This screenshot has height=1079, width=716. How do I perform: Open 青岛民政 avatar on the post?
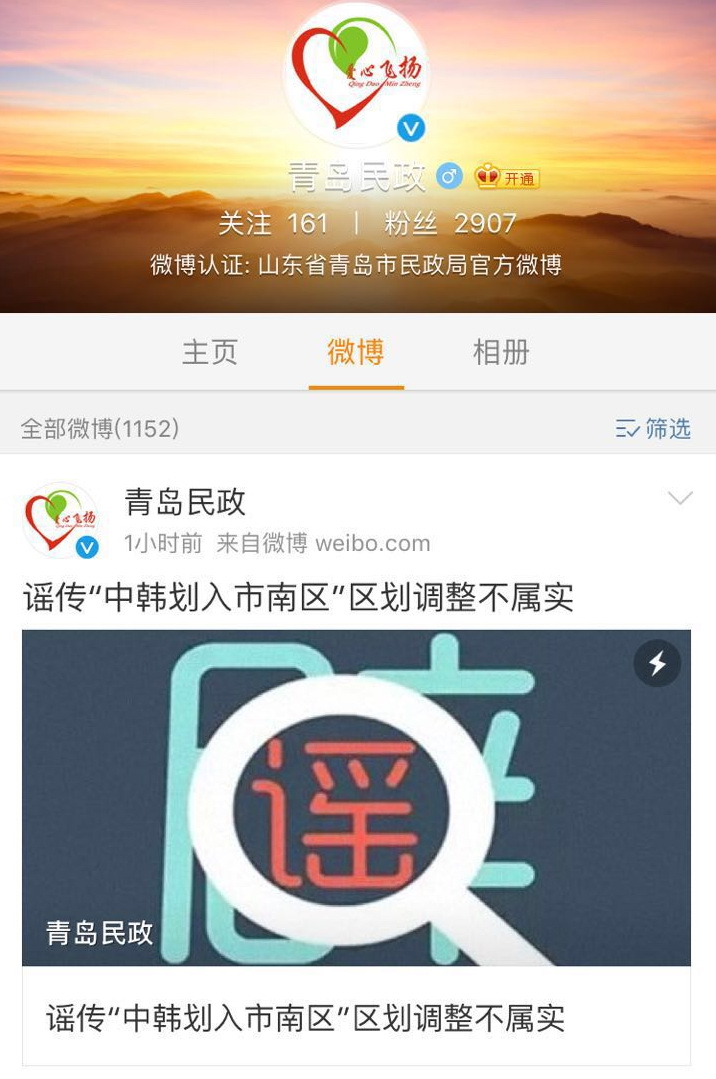(61, 519)
